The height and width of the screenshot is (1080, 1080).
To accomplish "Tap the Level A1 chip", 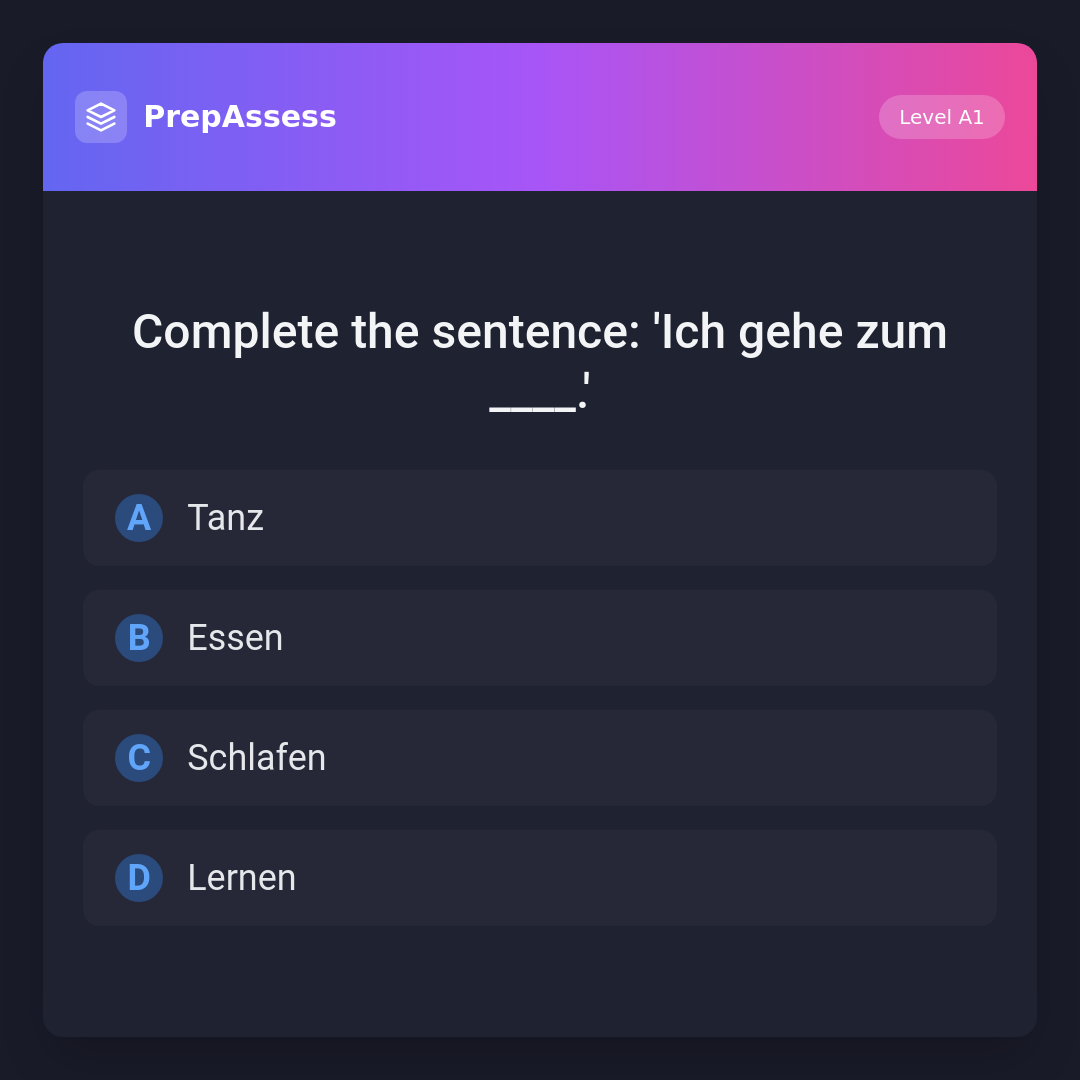I will (x=941, y=117).
